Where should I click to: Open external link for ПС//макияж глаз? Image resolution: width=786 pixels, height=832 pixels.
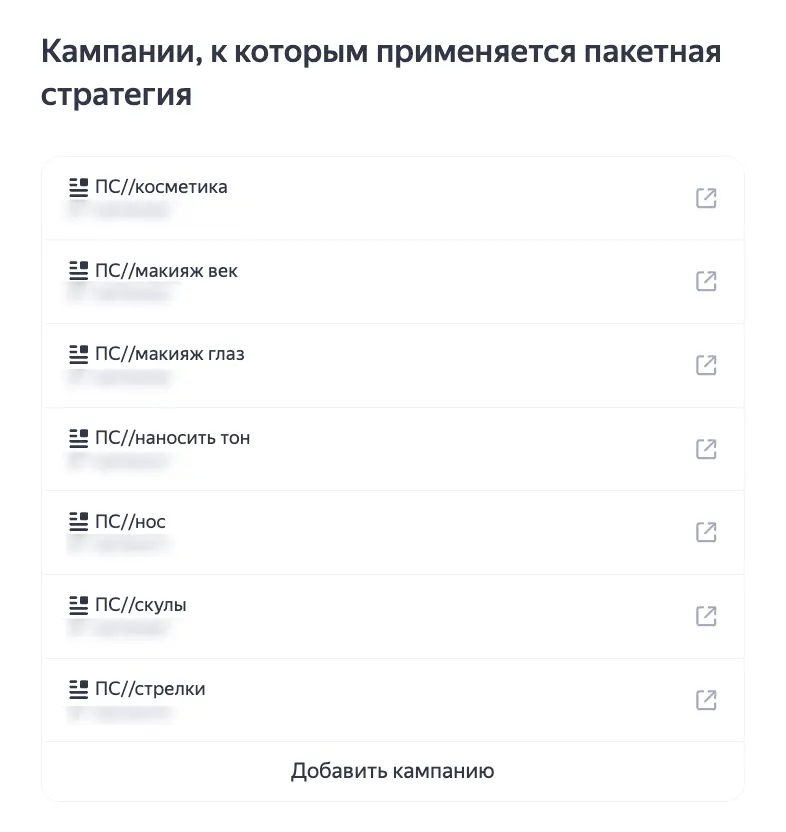click(x=706, y=365)
